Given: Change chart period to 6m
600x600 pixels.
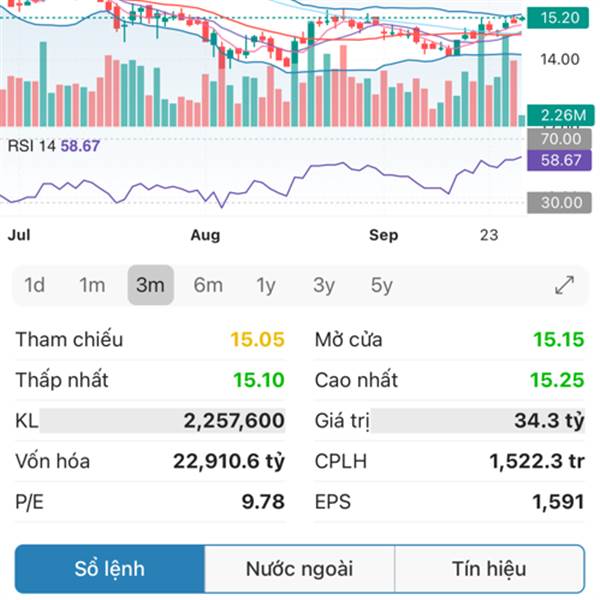Looking at the screenshot, I should (x=208, y=285).
